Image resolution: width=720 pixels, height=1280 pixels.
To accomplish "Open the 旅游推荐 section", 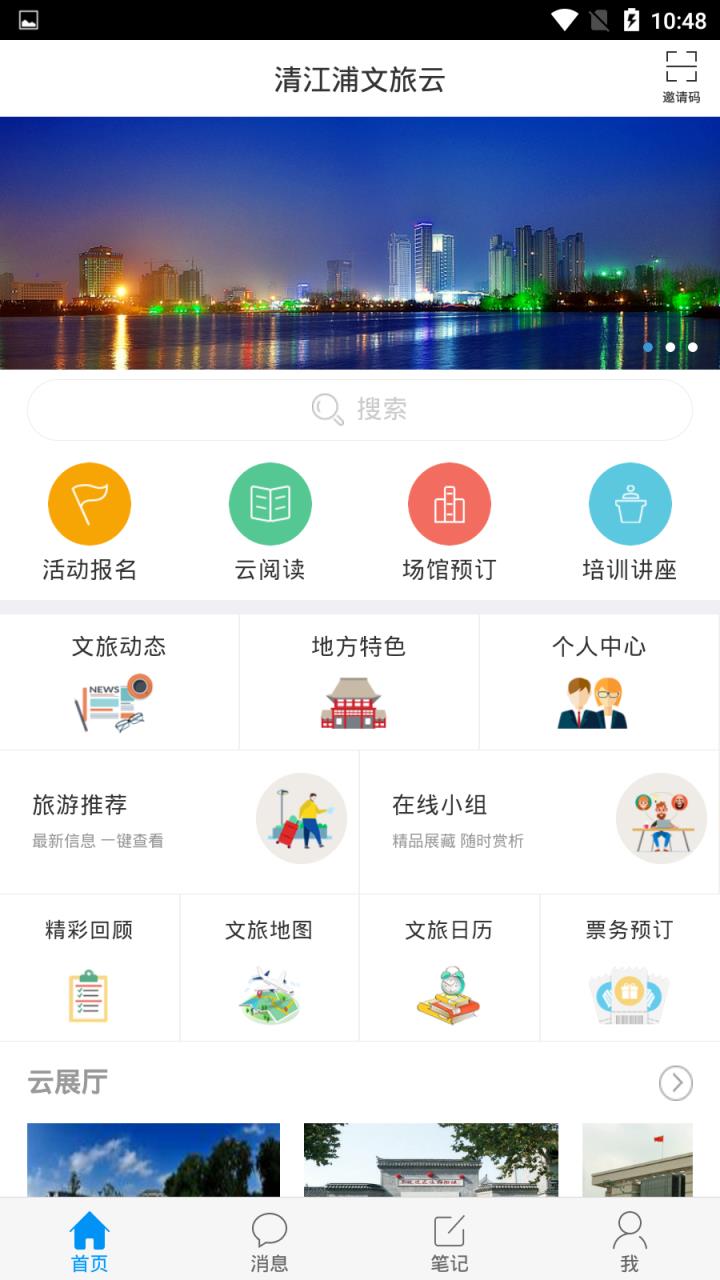I will (180, 818).
